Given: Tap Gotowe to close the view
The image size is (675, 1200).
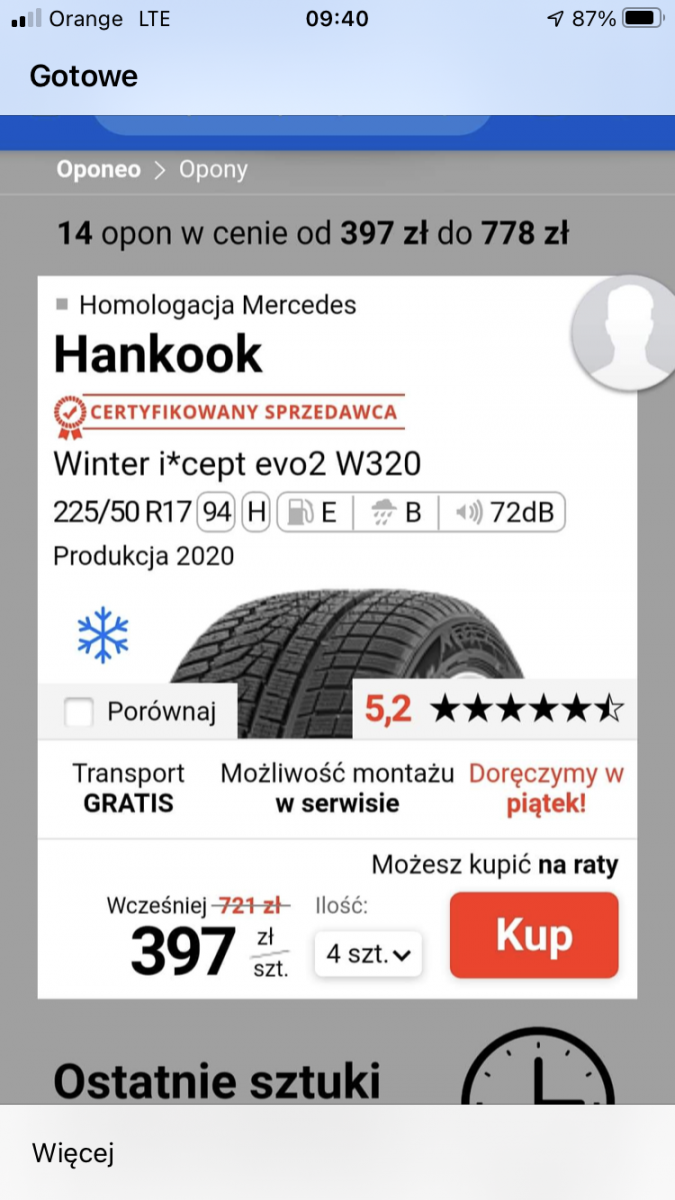Looking at the screenshot, I should [x=84, y=76].
